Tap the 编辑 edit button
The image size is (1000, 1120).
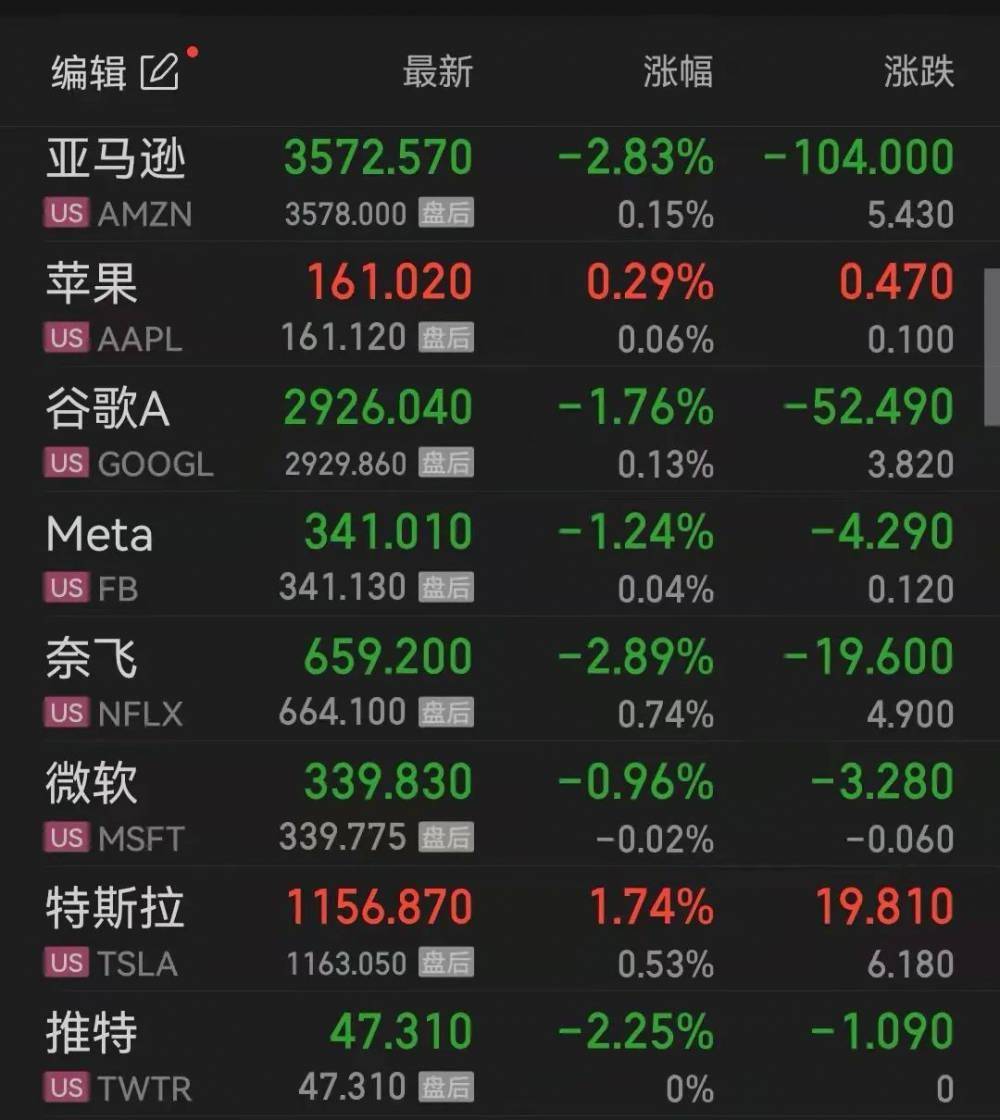point(113,73)
